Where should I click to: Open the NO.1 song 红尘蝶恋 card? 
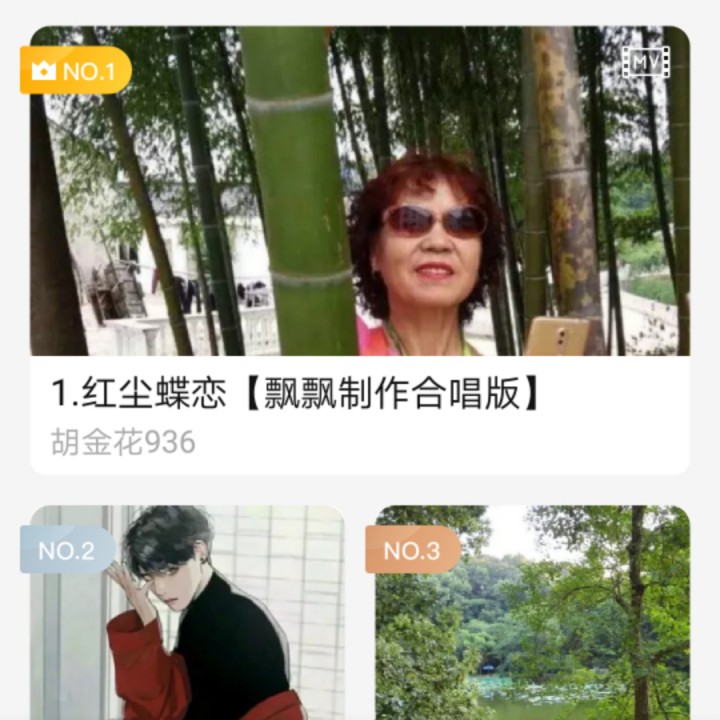tap(359, 250)
